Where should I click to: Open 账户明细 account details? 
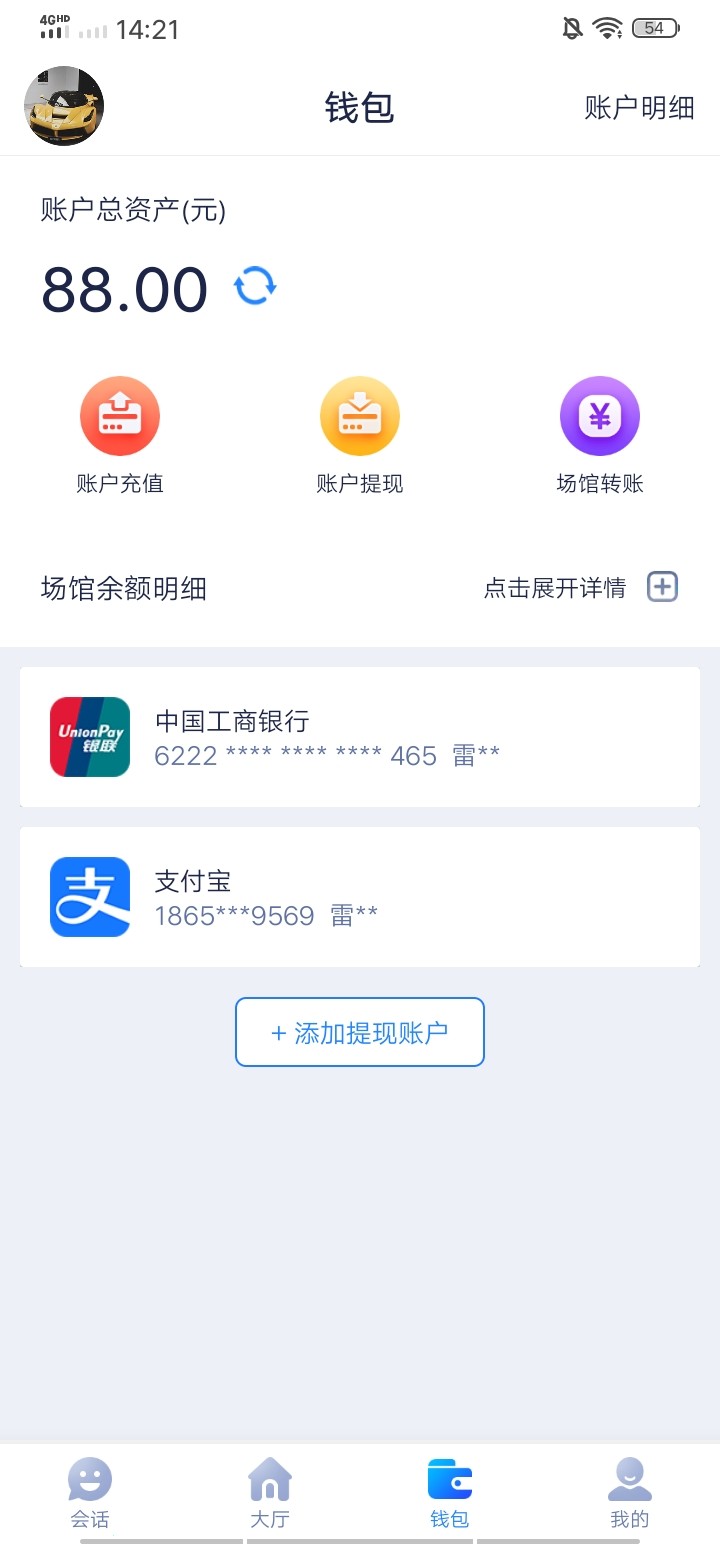click(x=639, y=108)
